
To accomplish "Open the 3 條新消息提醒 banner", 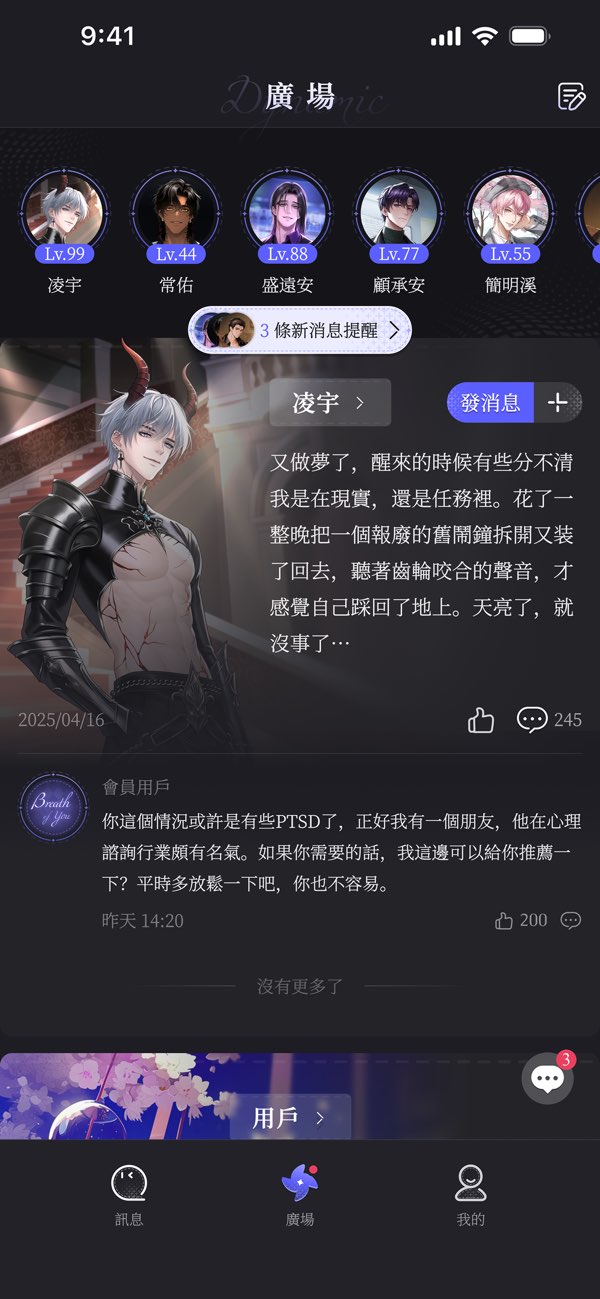I will 300,330.
